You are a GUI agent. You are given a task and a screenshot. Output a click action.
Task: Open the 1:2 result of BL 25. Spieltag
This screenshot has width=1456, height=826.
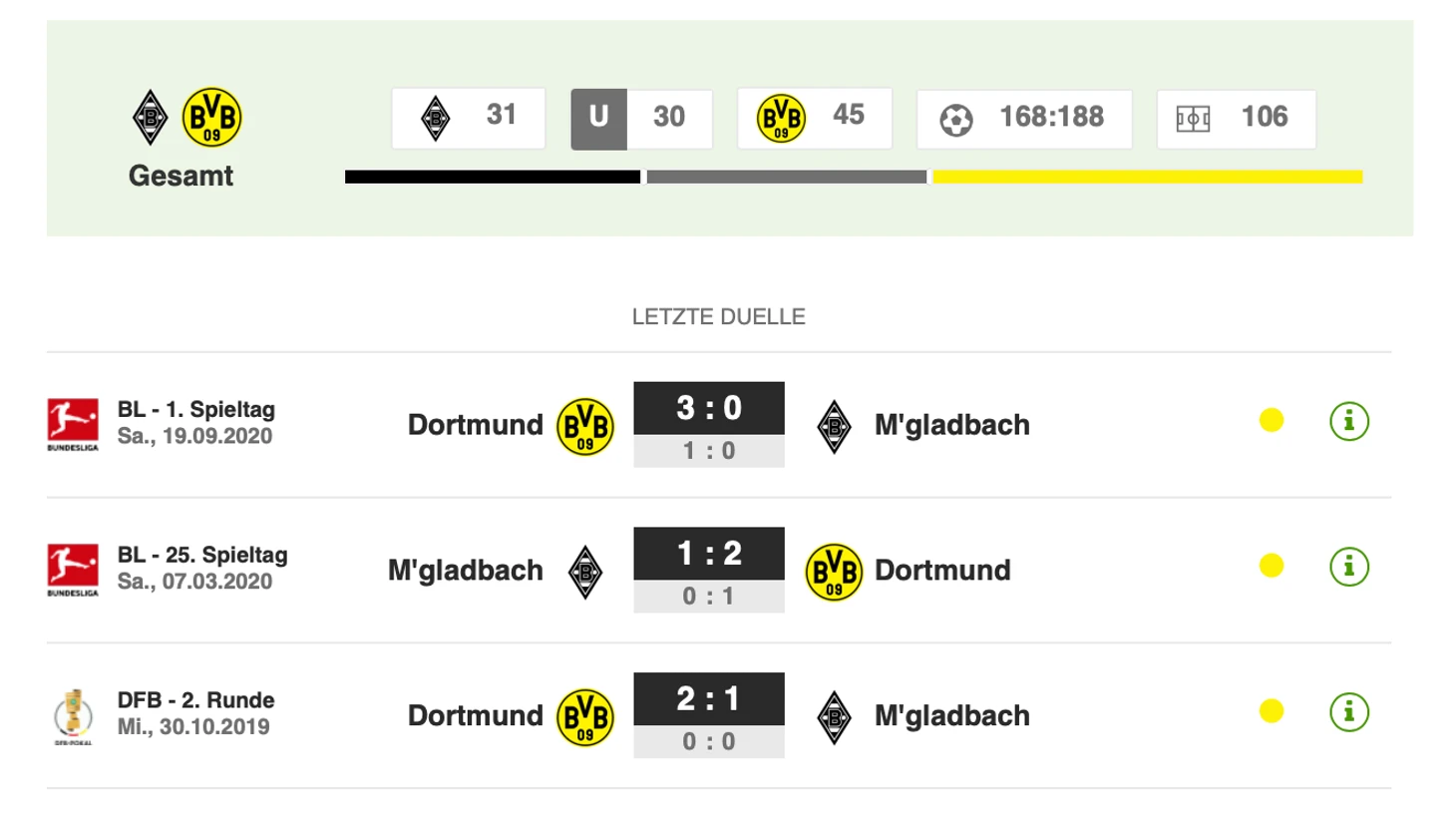(x=708, y=554)
